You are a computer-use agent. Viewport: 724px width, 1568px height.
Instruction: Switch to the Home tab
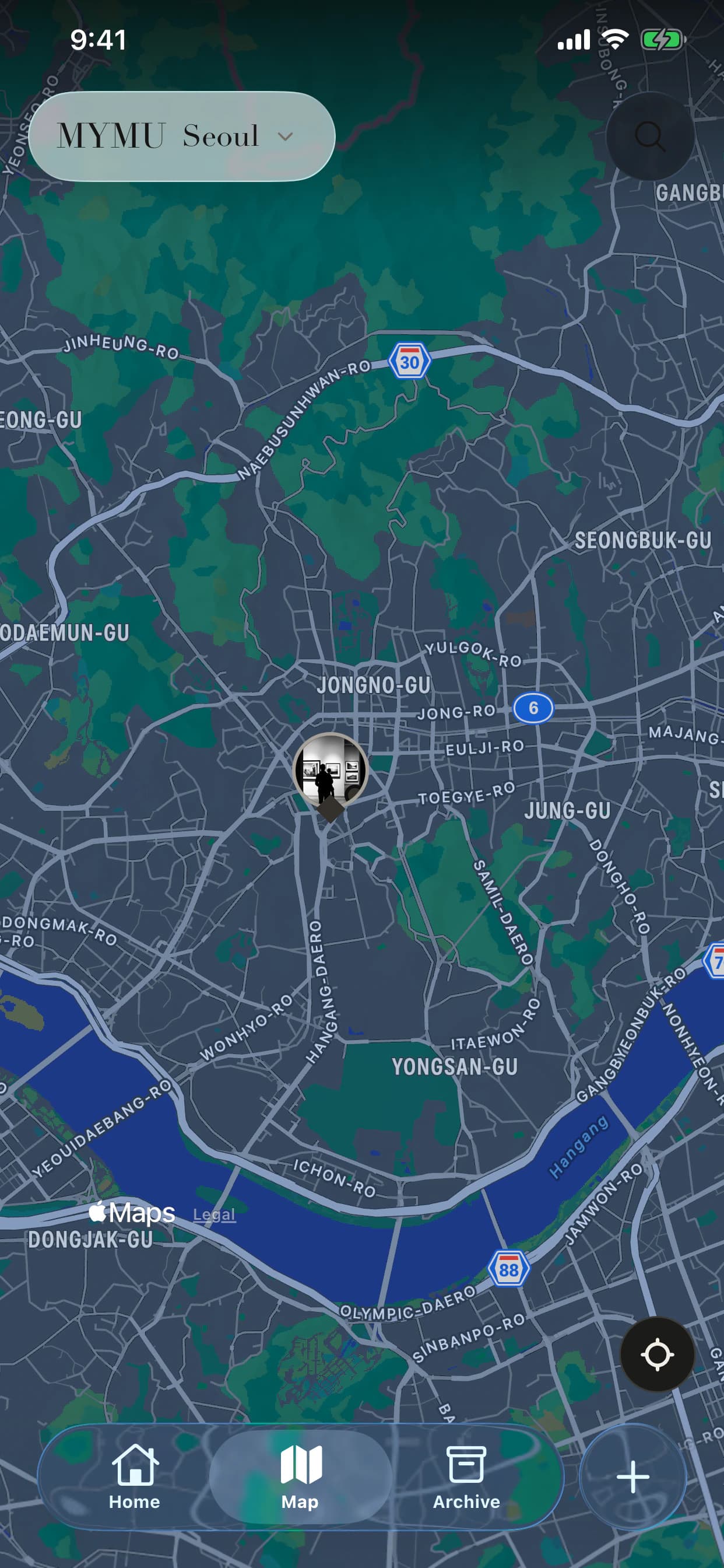pyautogui.click(x=135, y=1476)
